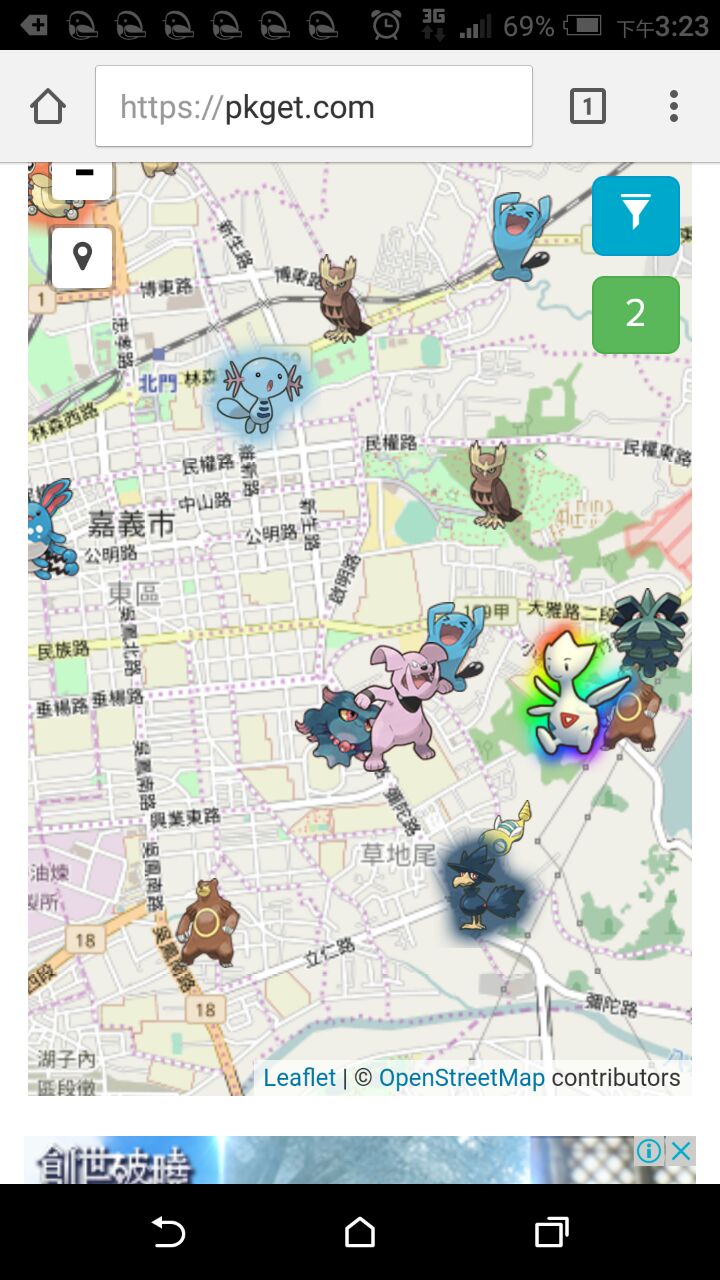Open recent apps
The image size is (720, 1280).
551,1232
